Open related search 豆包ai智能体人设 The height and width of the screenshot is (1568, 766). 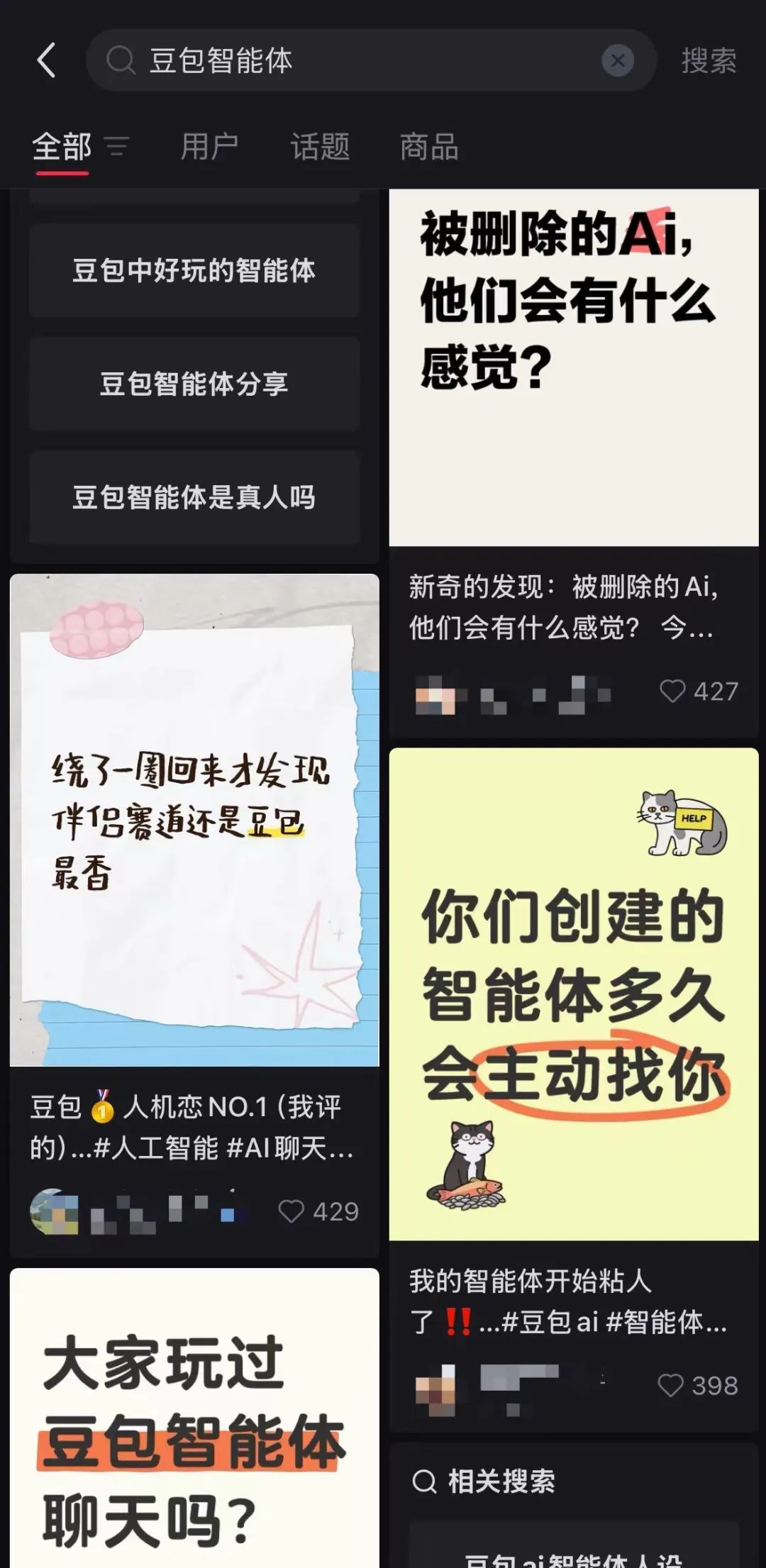574,1557
